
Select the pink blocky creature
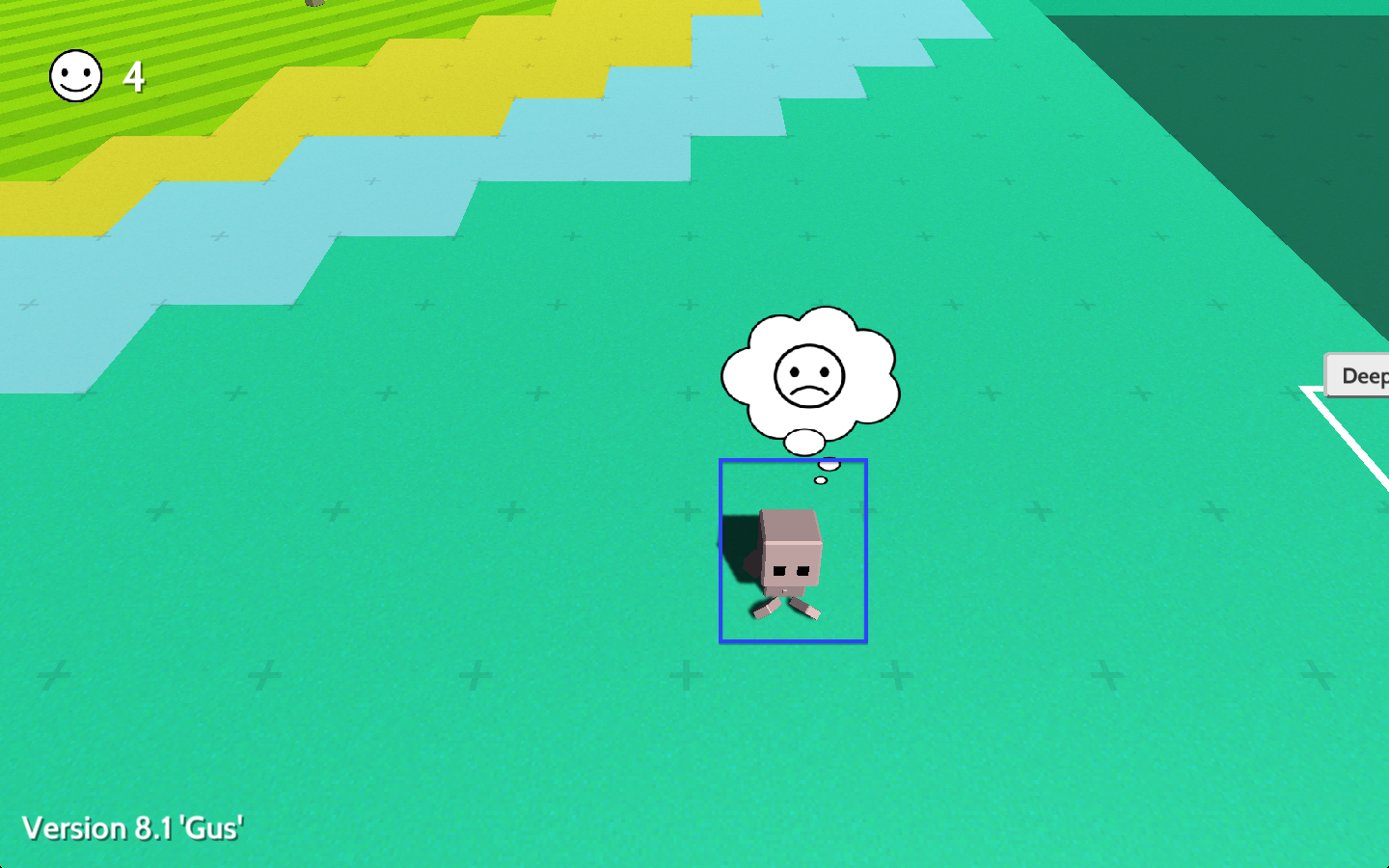(790, 559)
